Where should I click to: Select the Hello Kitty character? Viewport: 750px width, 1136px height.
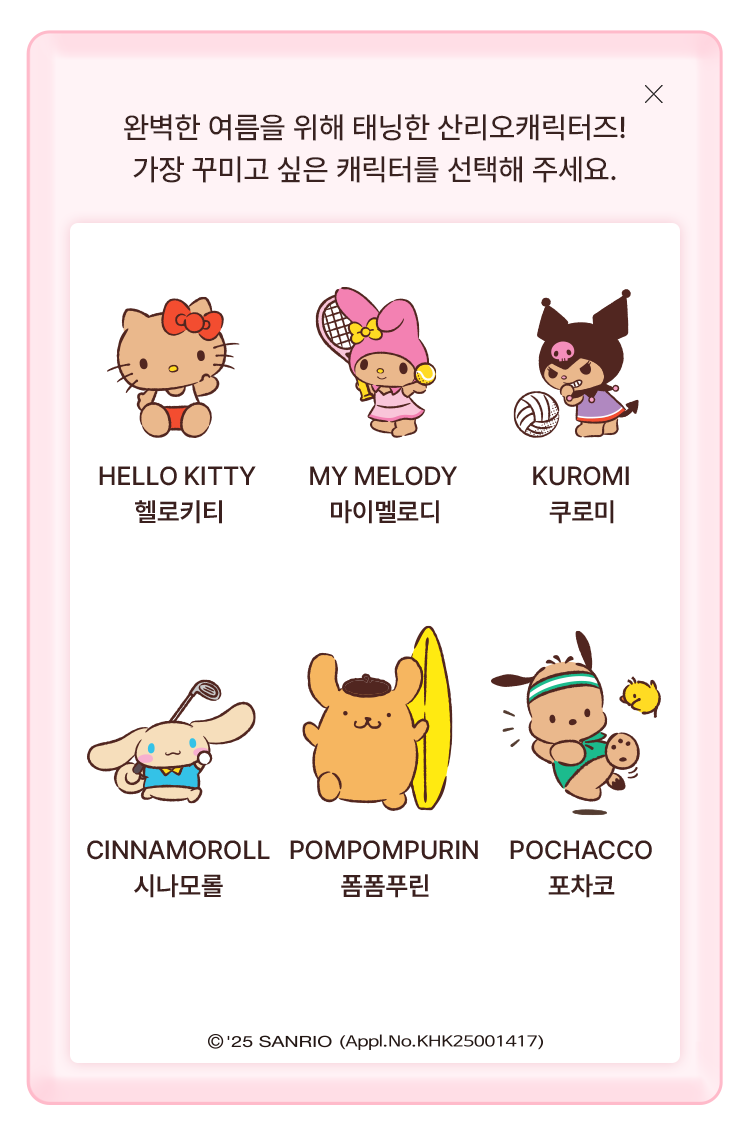coord(176,368)
